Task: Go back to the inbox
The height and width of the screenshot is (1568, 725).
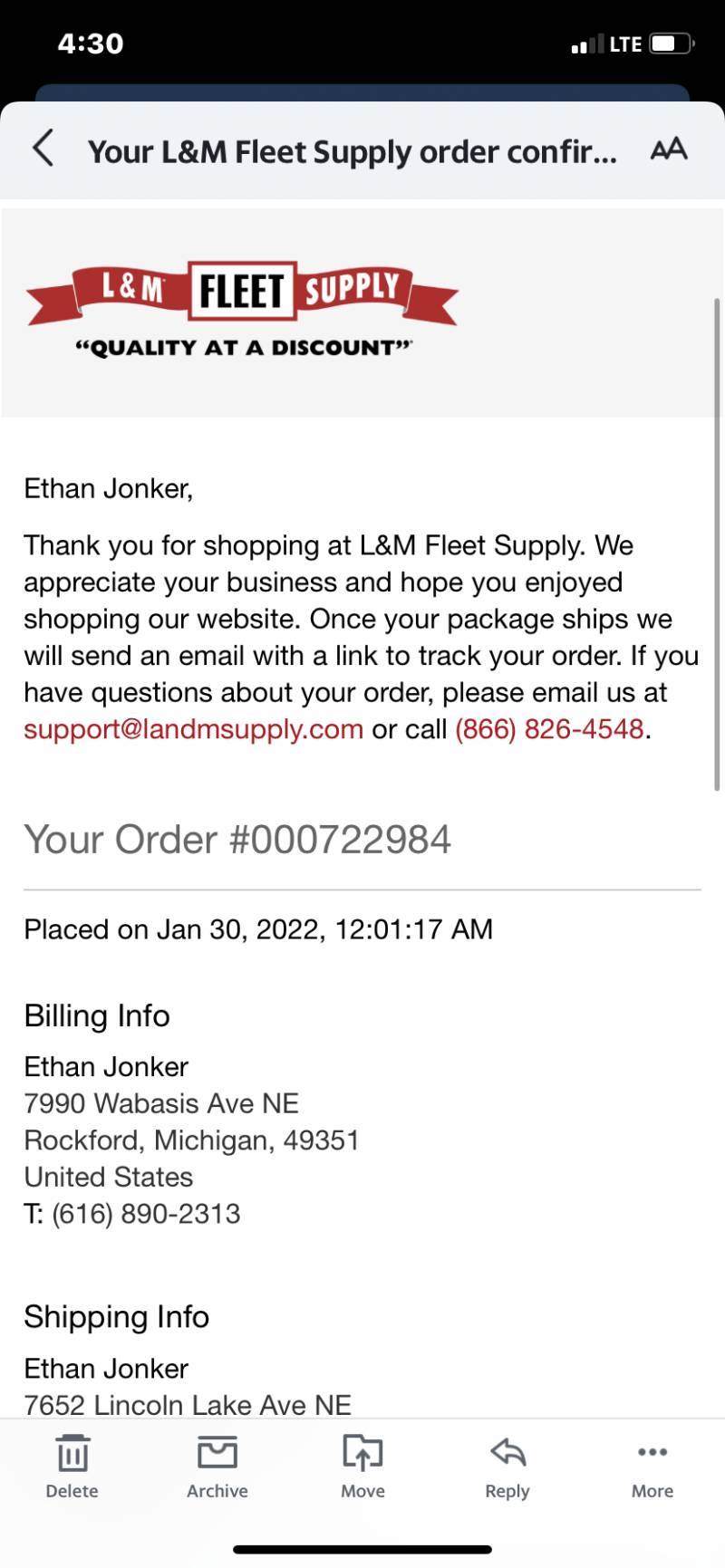Action: click(43, 148)
